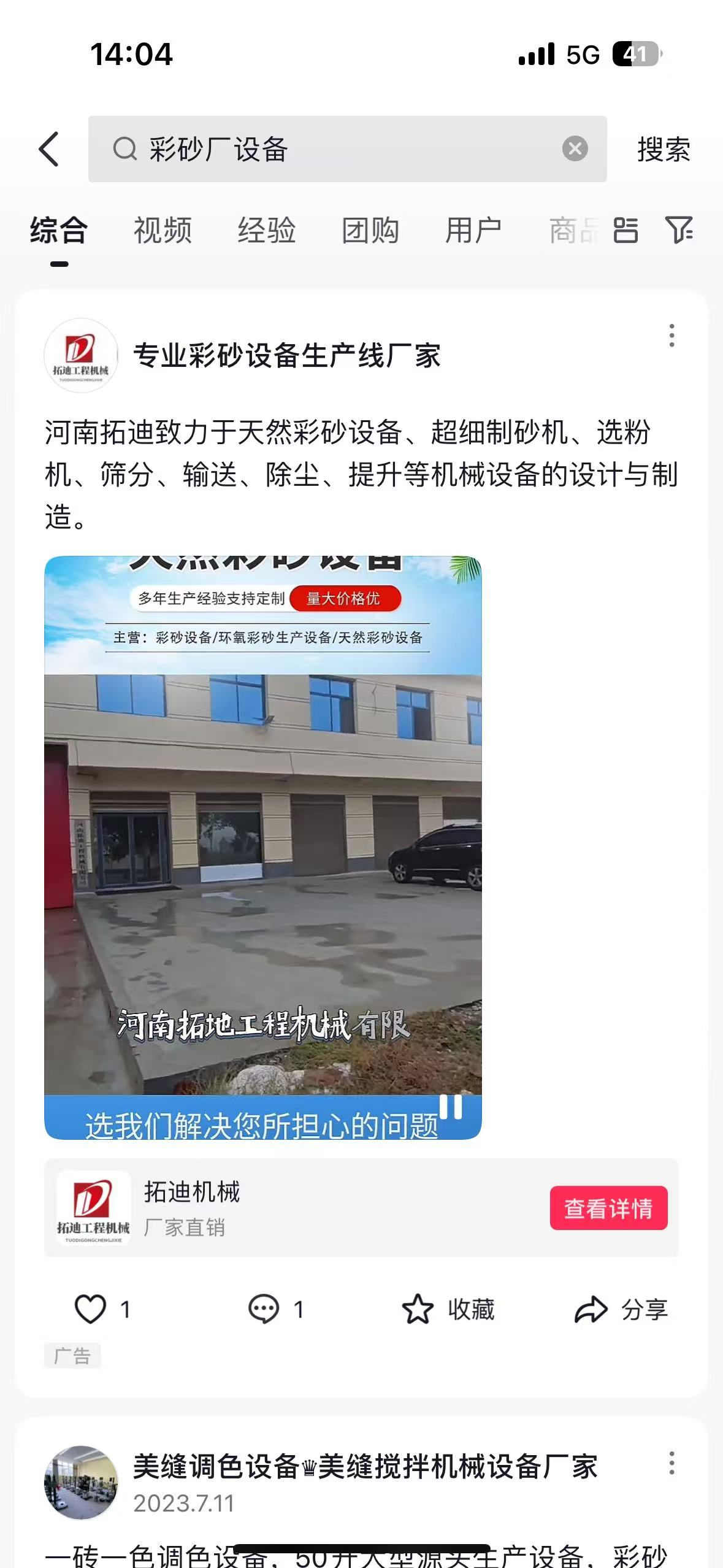The width and height of the screenshot is (723, 1568).
Task: Select the 综合 tab
Action: (x=59, y=231)
